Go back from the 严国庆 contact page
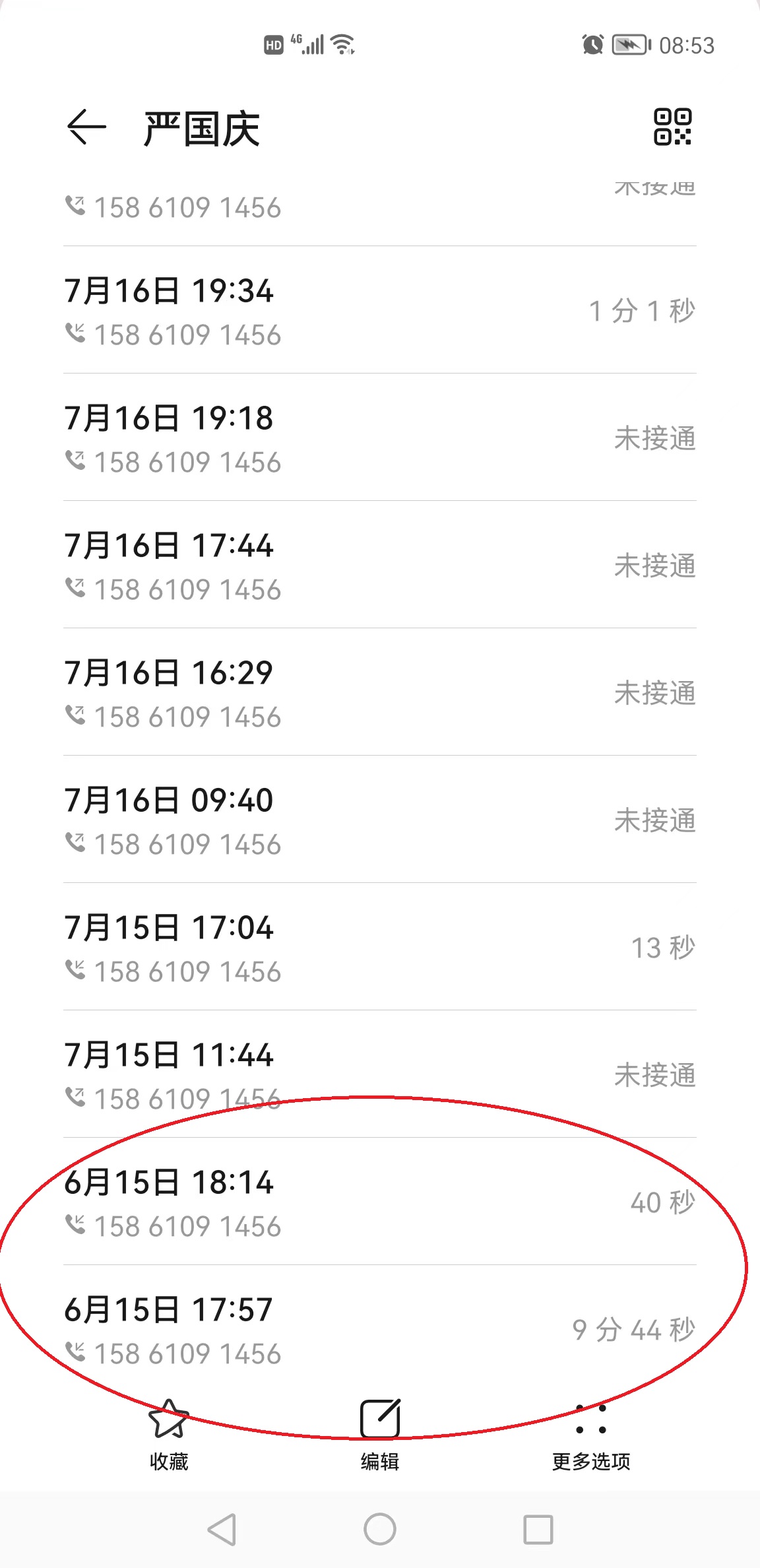This screenshot has height=1568, width=760. (86, 127)
